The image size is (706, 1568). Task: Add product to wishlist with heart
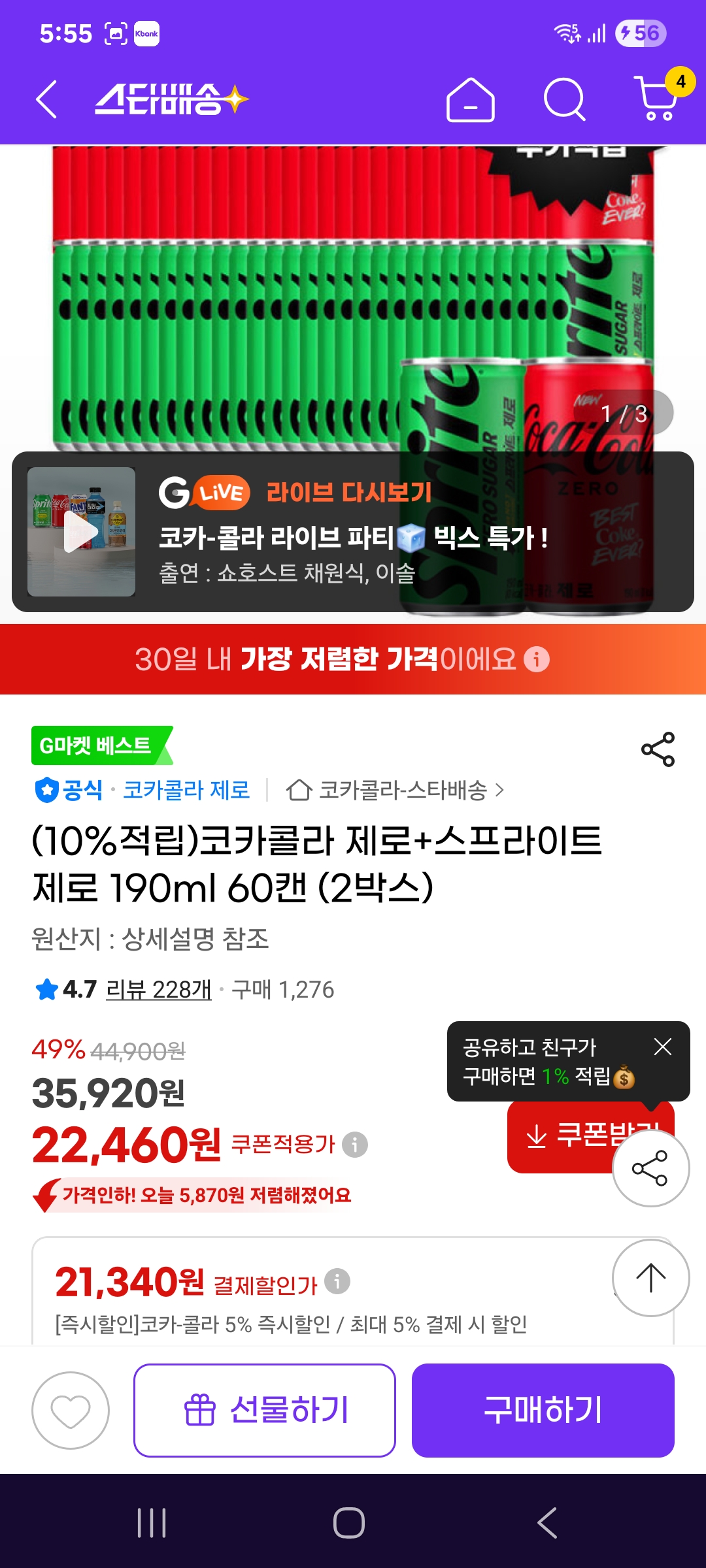pyautogui.click(x=71, y=1411)
